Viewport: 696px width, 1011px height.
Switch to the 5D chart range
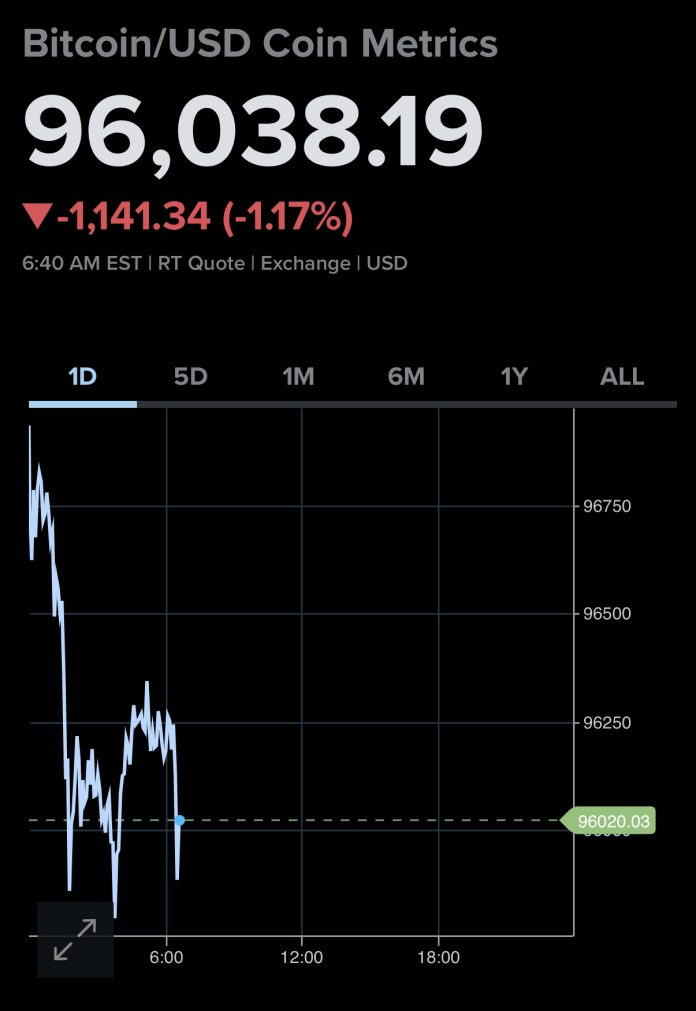coord(190,377)
